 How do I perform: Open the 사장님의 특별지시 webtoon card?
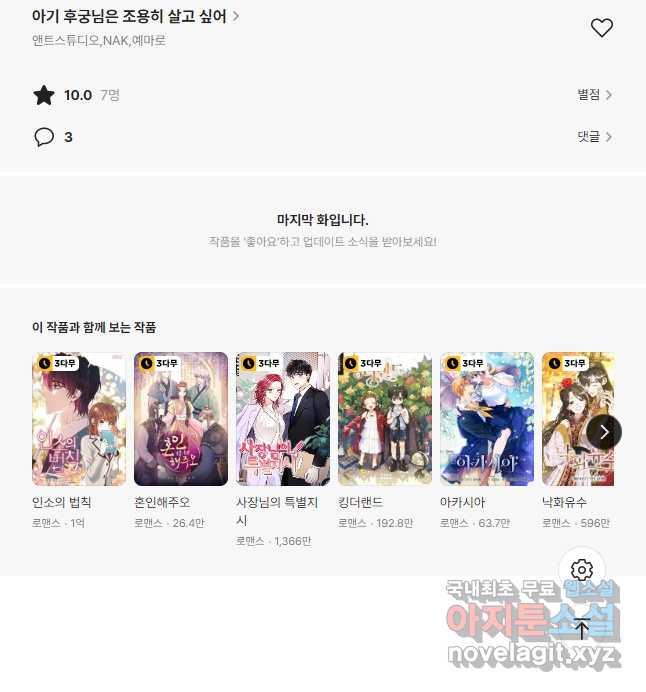point(283,419)
